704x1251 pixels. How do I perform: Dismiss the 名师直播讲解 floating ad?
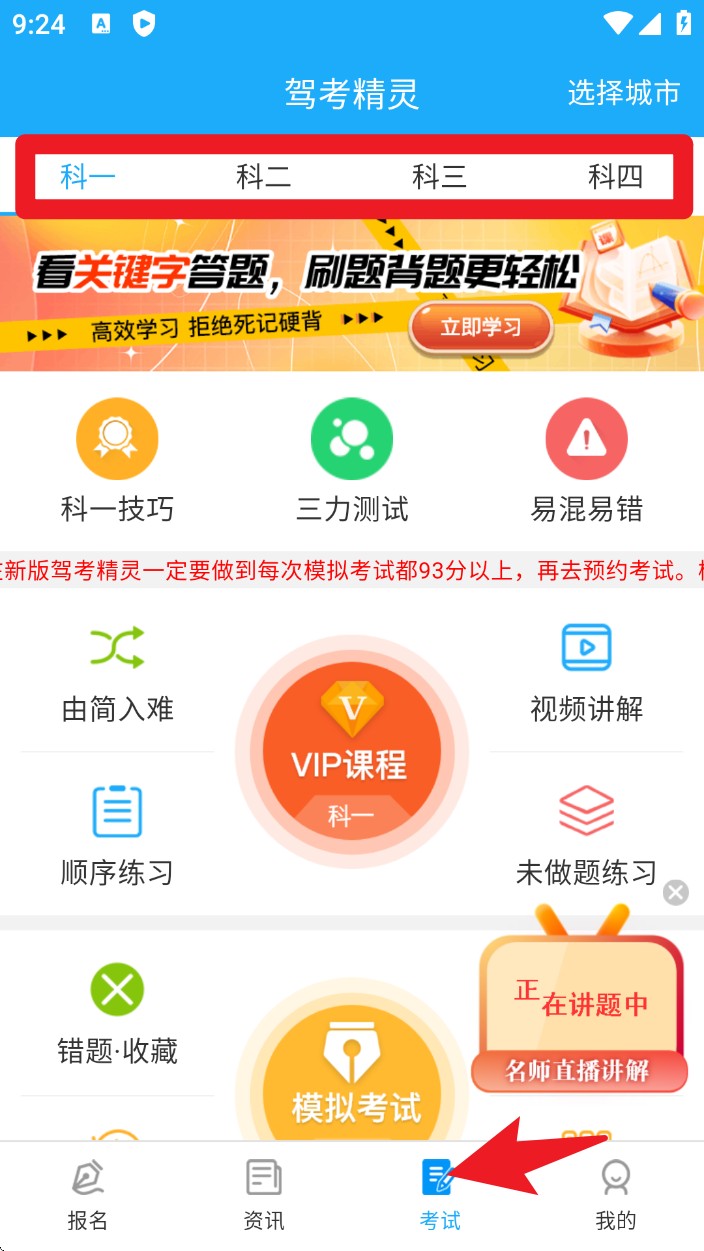click(x=676, y=892)
